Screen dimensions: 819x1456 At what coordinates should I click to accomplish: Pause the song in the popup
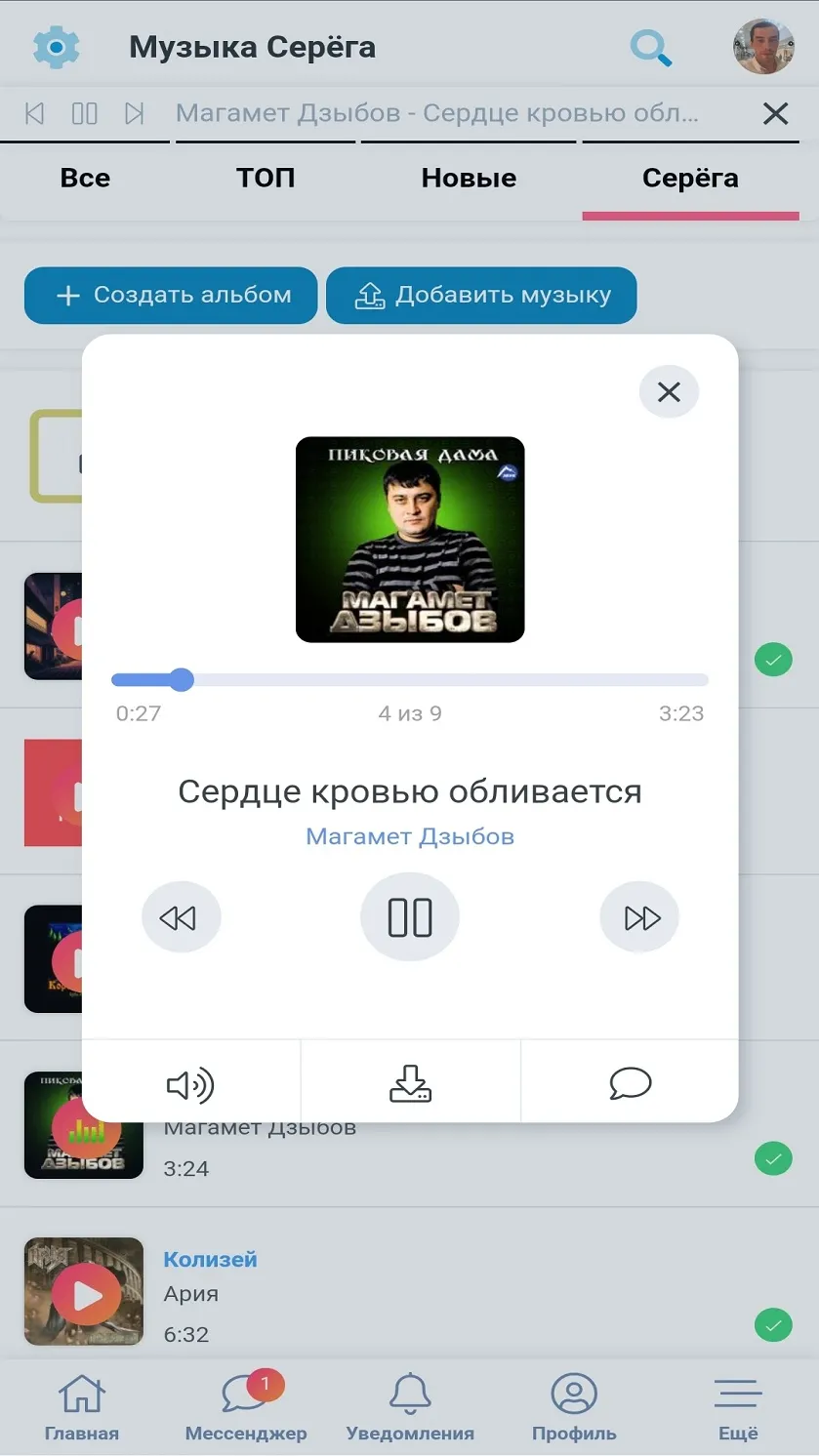(410, 917)
